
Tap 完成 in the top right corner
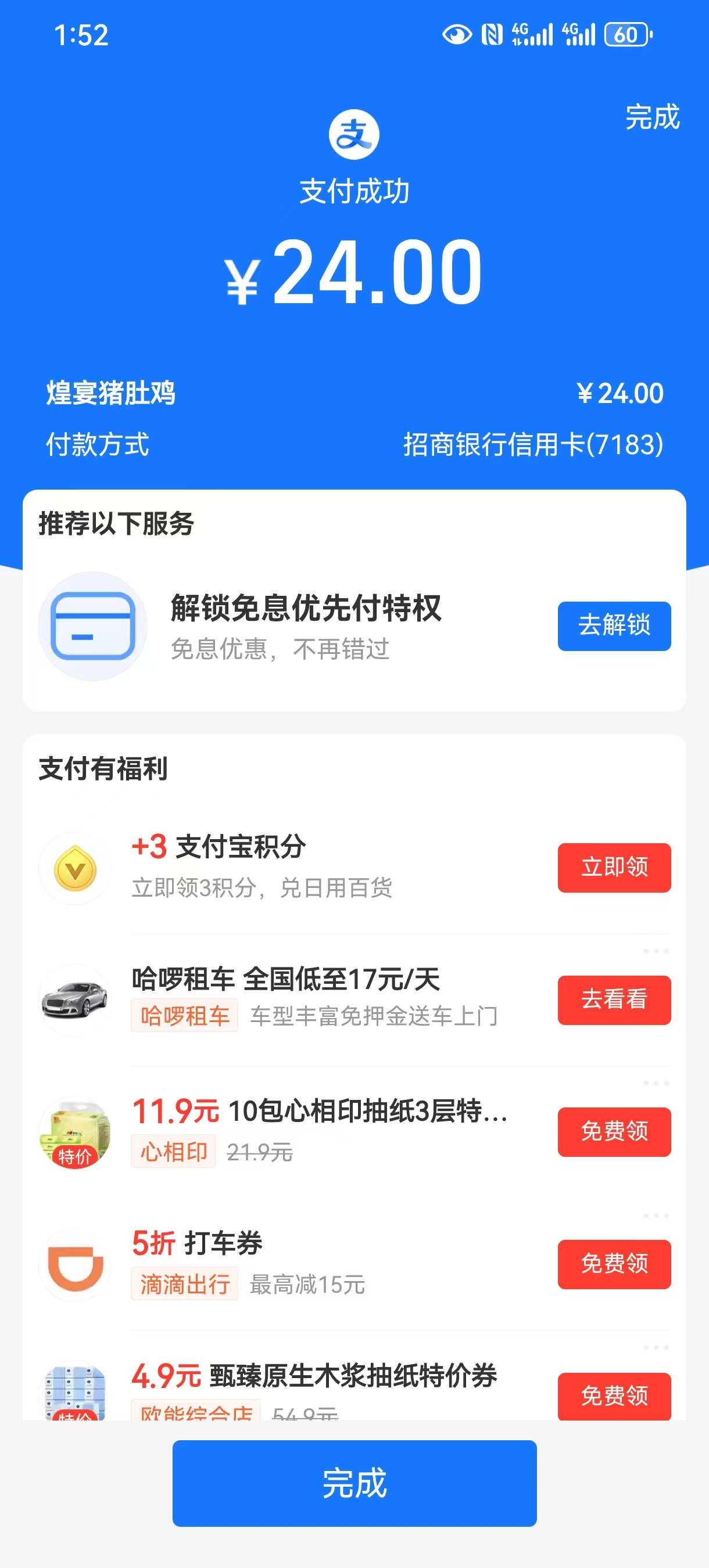[651, 117]
